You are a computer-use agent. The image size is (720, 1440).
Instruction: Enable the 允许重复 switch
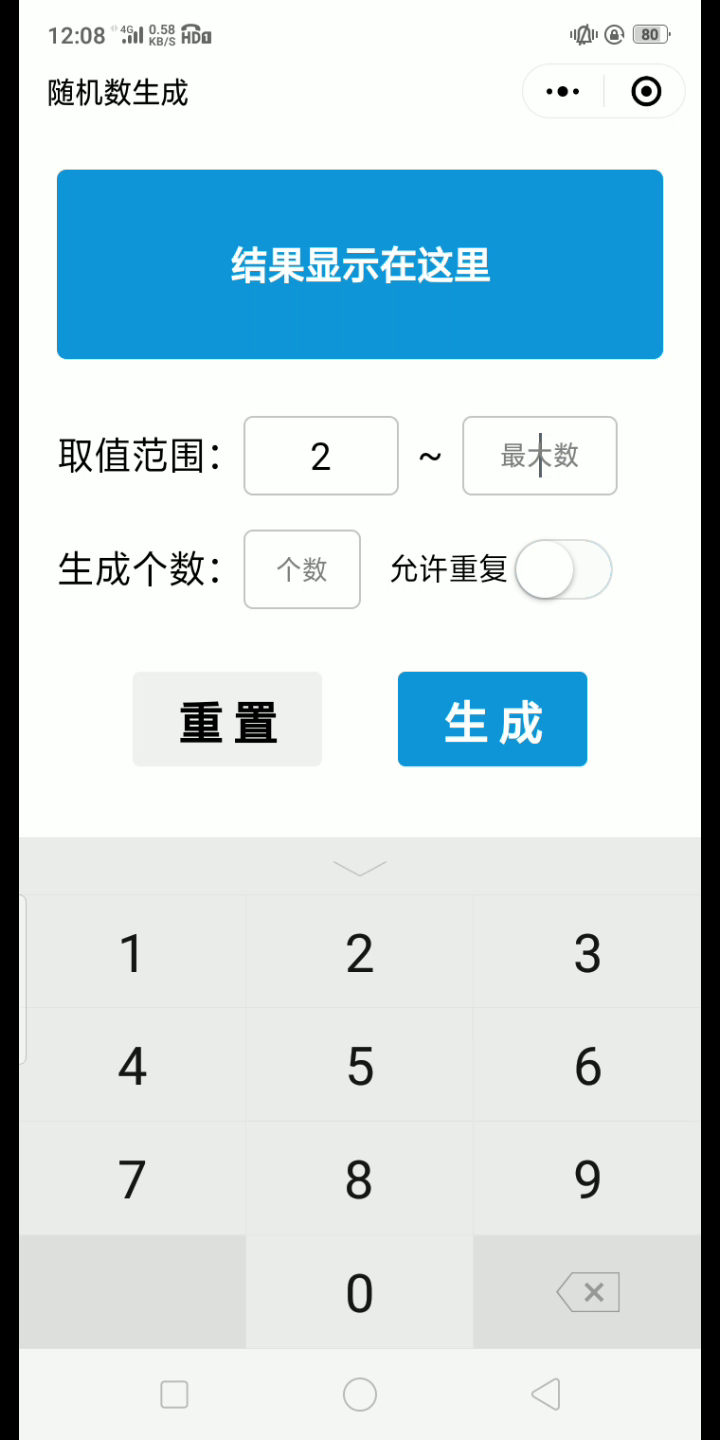coord(561,569)
